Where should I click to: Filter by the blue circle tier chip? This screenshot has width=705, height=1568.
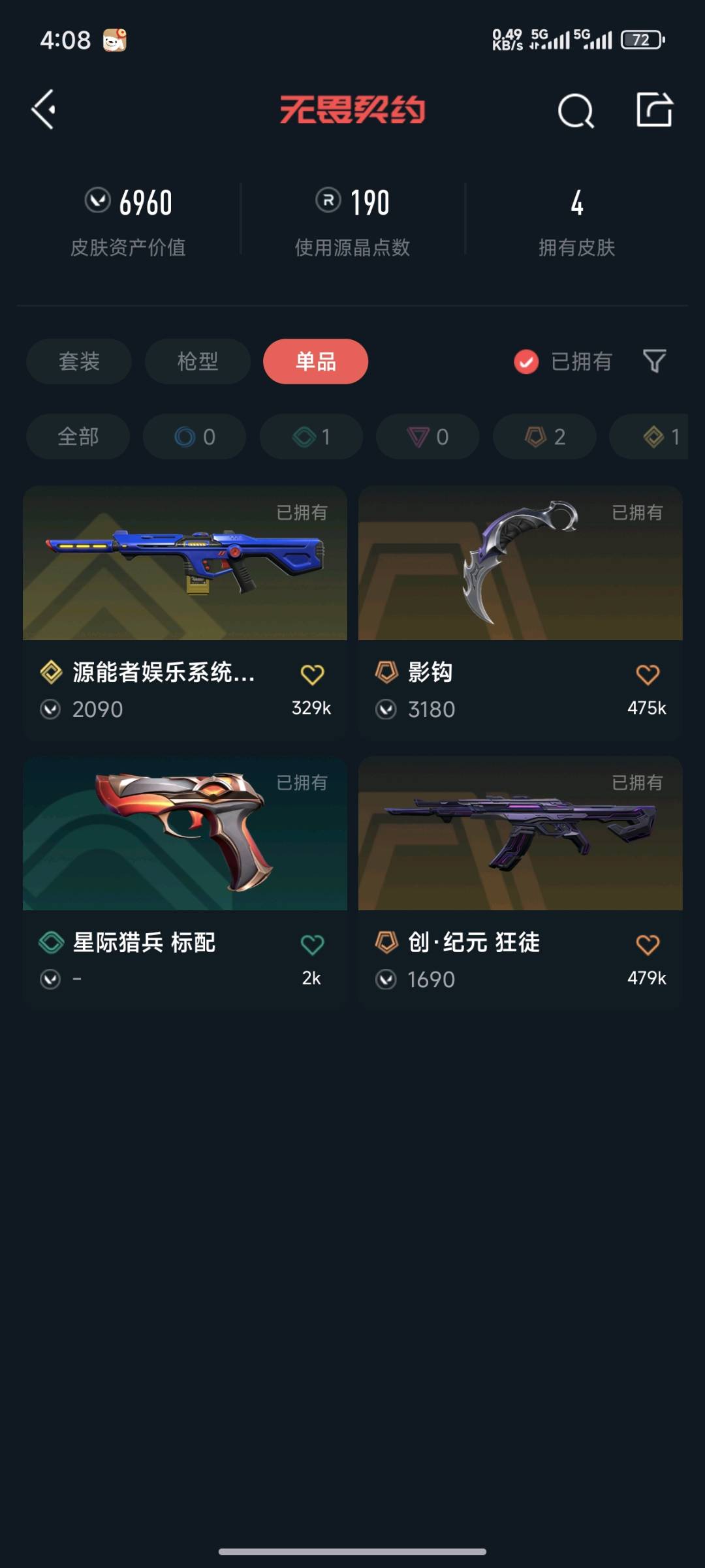[x=195, y=437]
